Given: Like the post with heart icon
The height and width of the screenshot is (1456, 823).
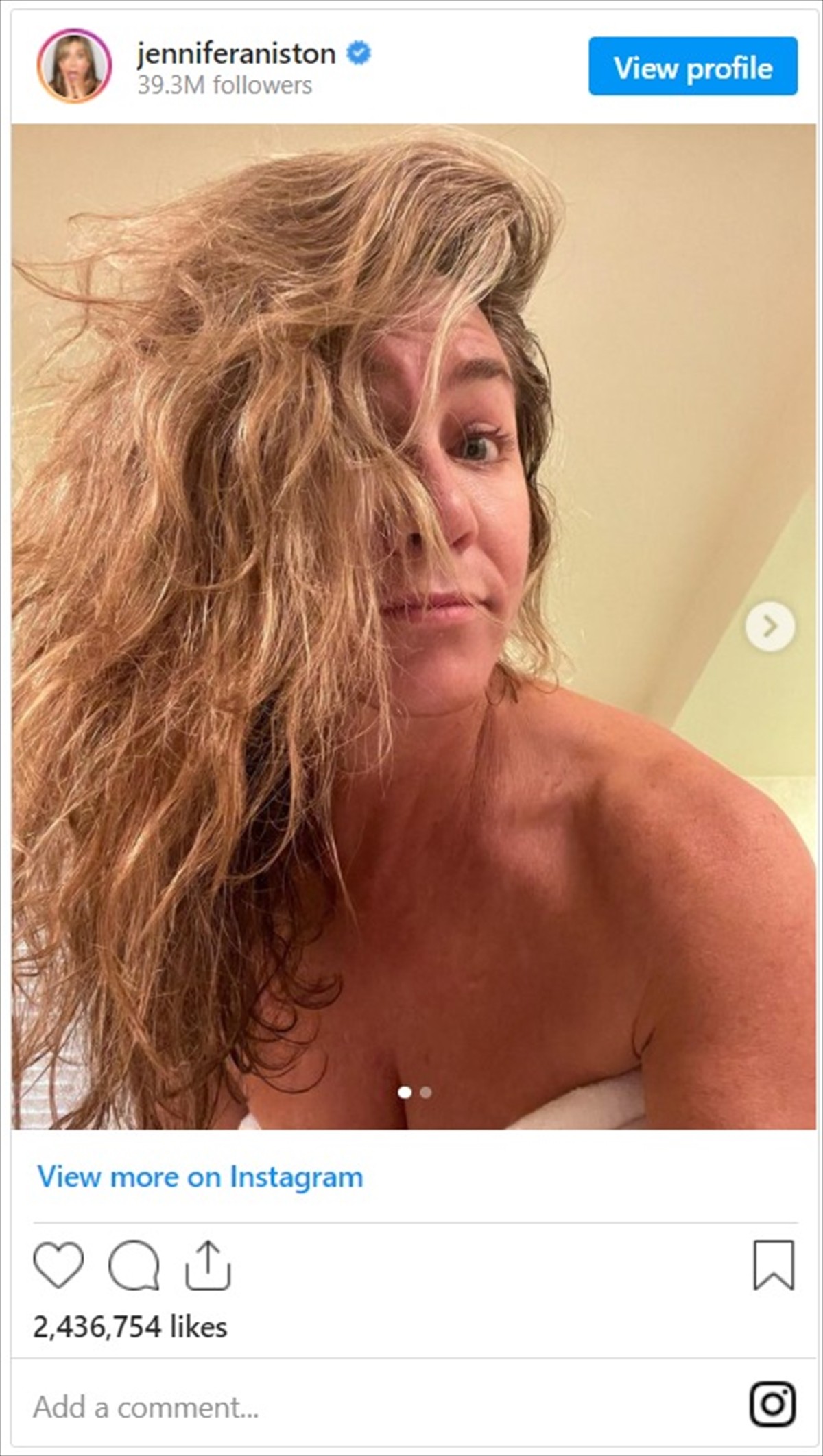Looking at the screenshot, I should click(x=58, y=1264).
